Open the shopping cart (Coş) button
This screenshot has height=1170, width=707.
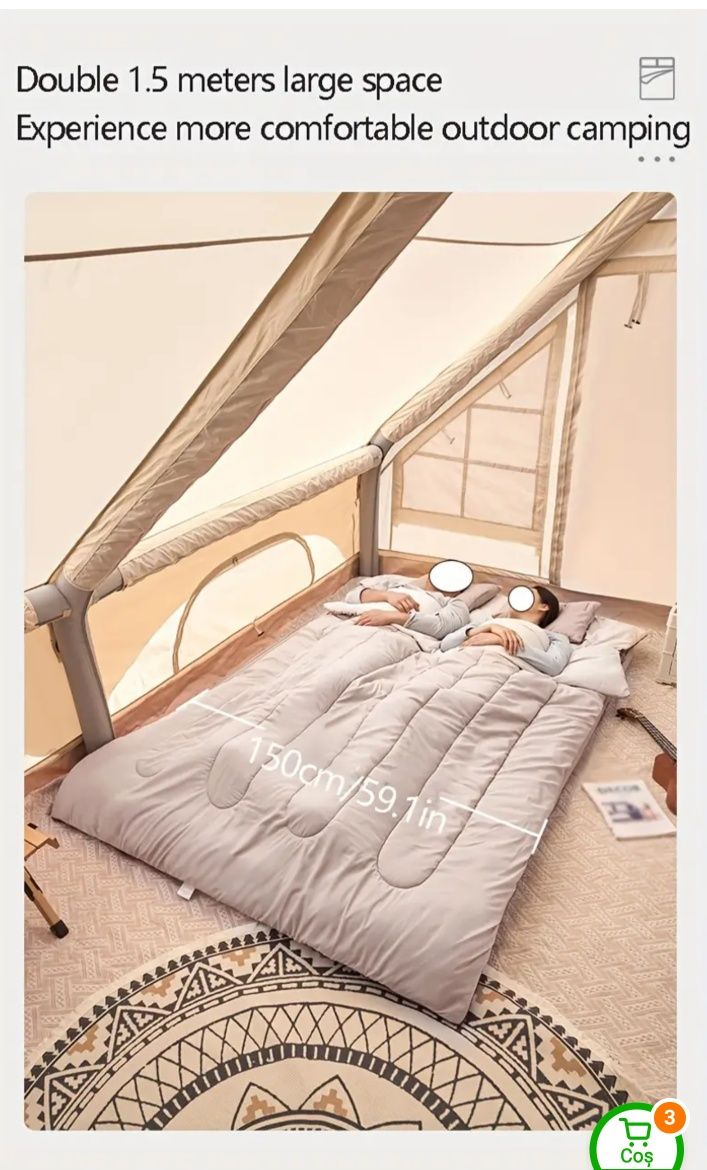(637, 1139)
